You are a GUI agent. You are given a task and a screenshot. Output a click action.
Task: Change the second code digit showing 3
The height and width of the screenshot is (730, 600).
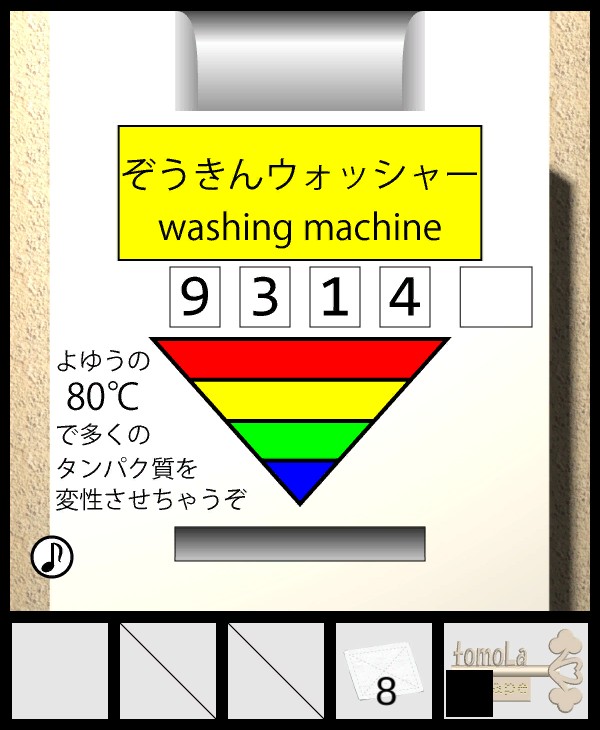[265, 297]
